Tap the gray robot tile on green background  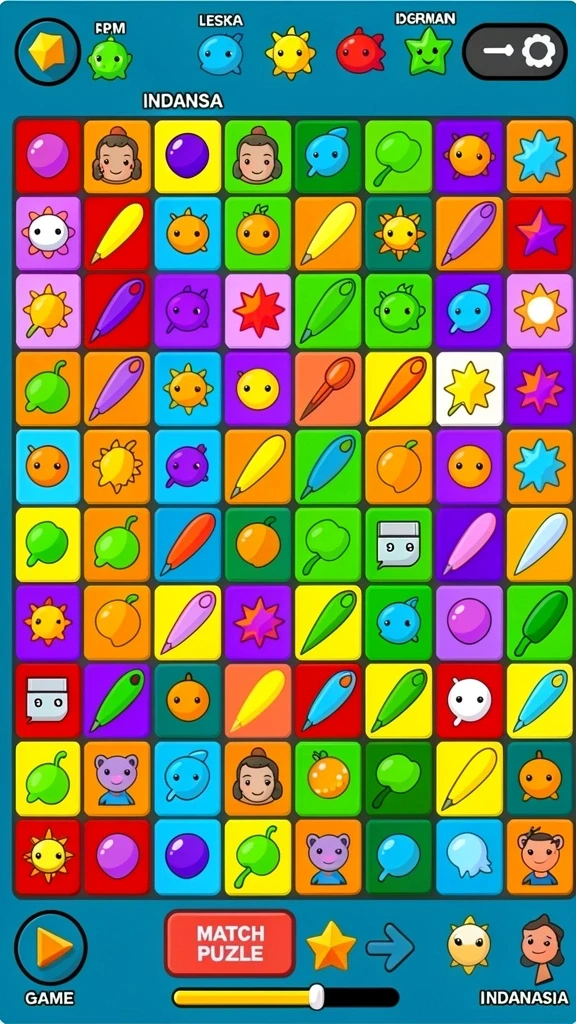[398, 544]
